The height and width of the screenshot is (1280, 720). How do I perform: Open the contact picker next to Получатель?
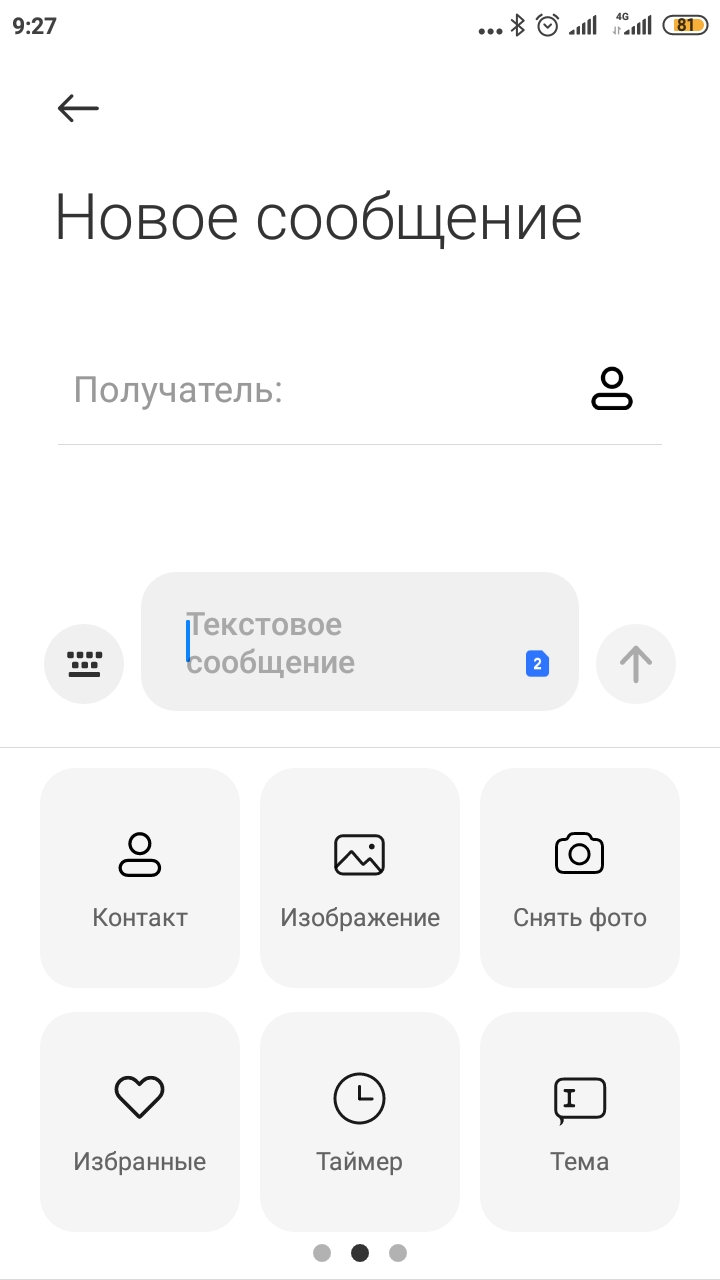612,390
